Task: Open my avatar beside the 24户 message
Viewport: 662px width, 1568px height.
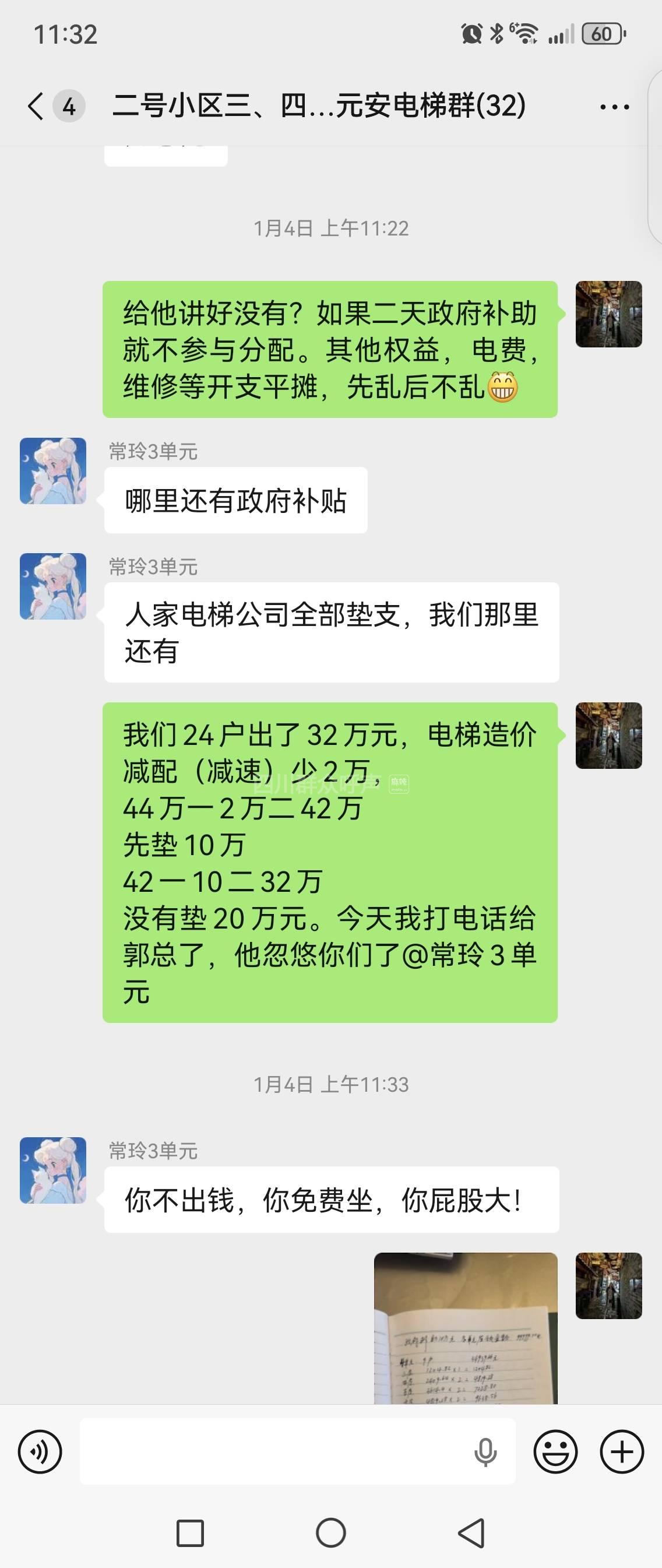Action: click(608, 735)
